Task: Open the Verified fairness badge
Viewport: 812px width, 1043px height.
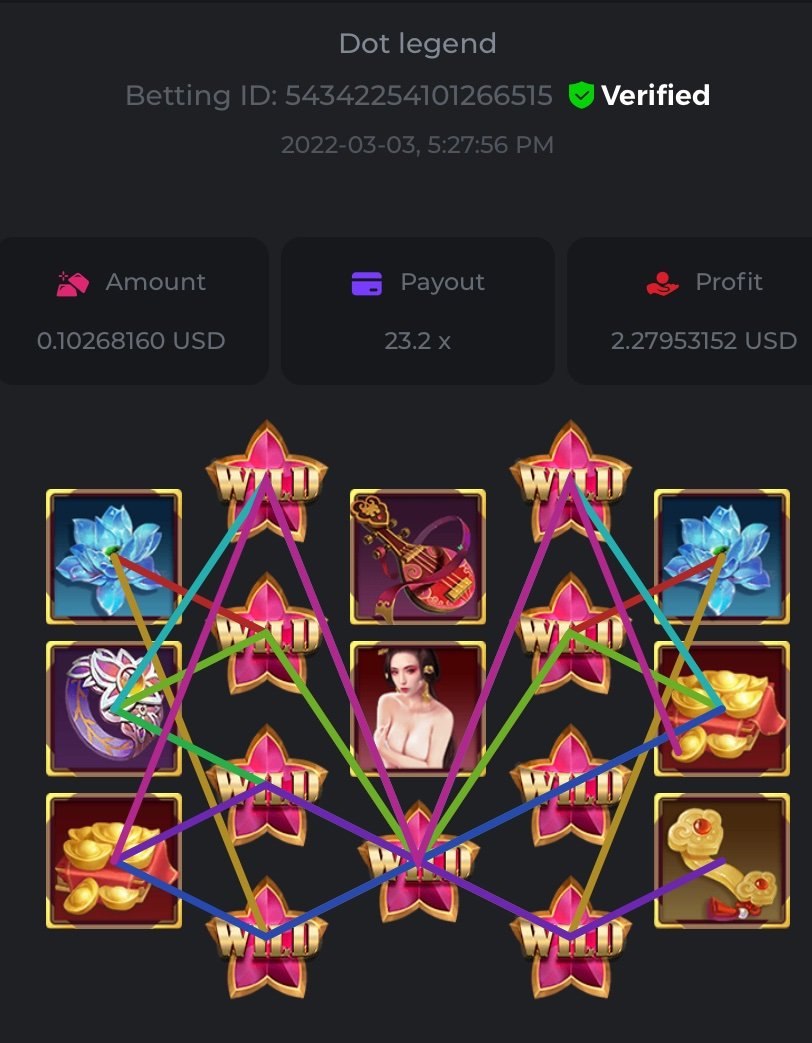Action: point(639,96)
